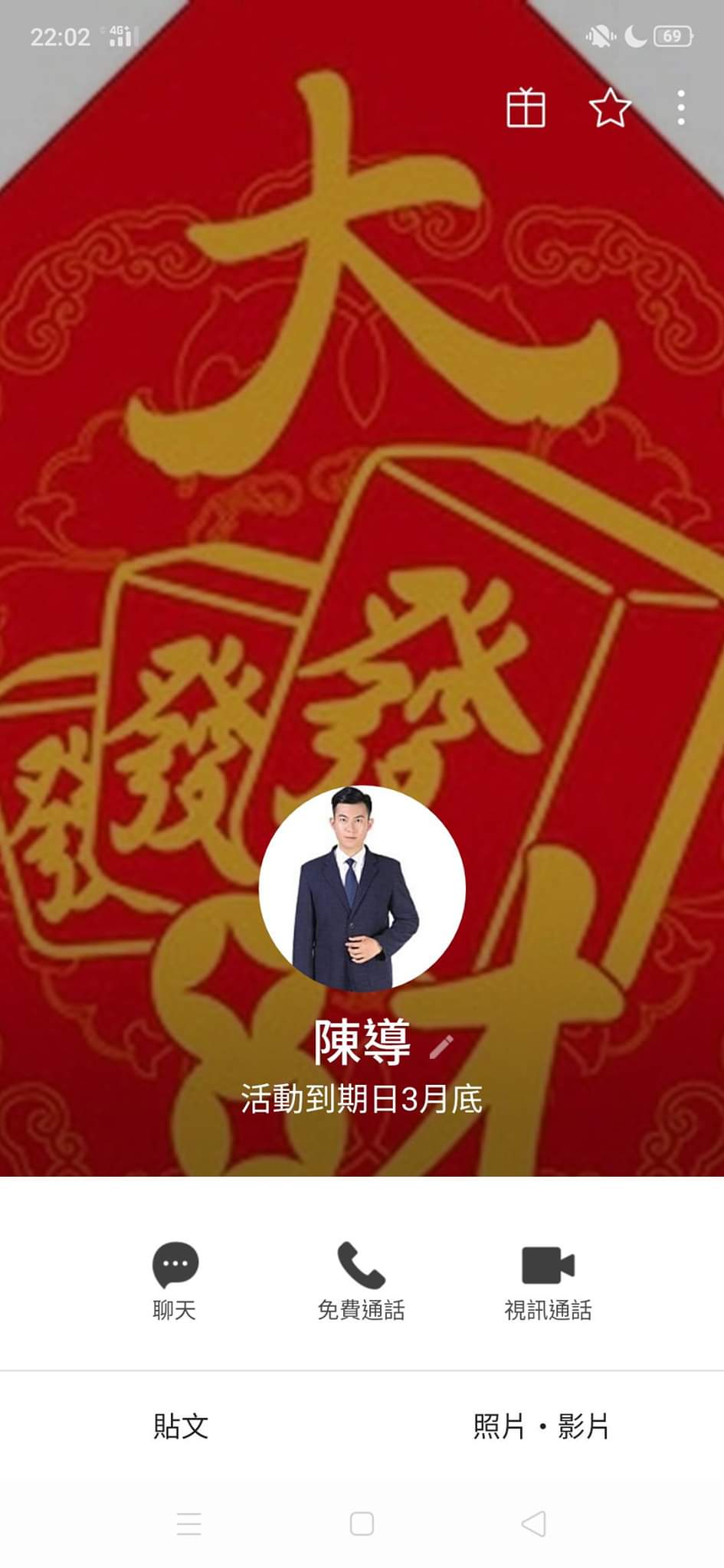Switch to the 貼文 tab
The image size is (724, 1568).
point(181,1426)
